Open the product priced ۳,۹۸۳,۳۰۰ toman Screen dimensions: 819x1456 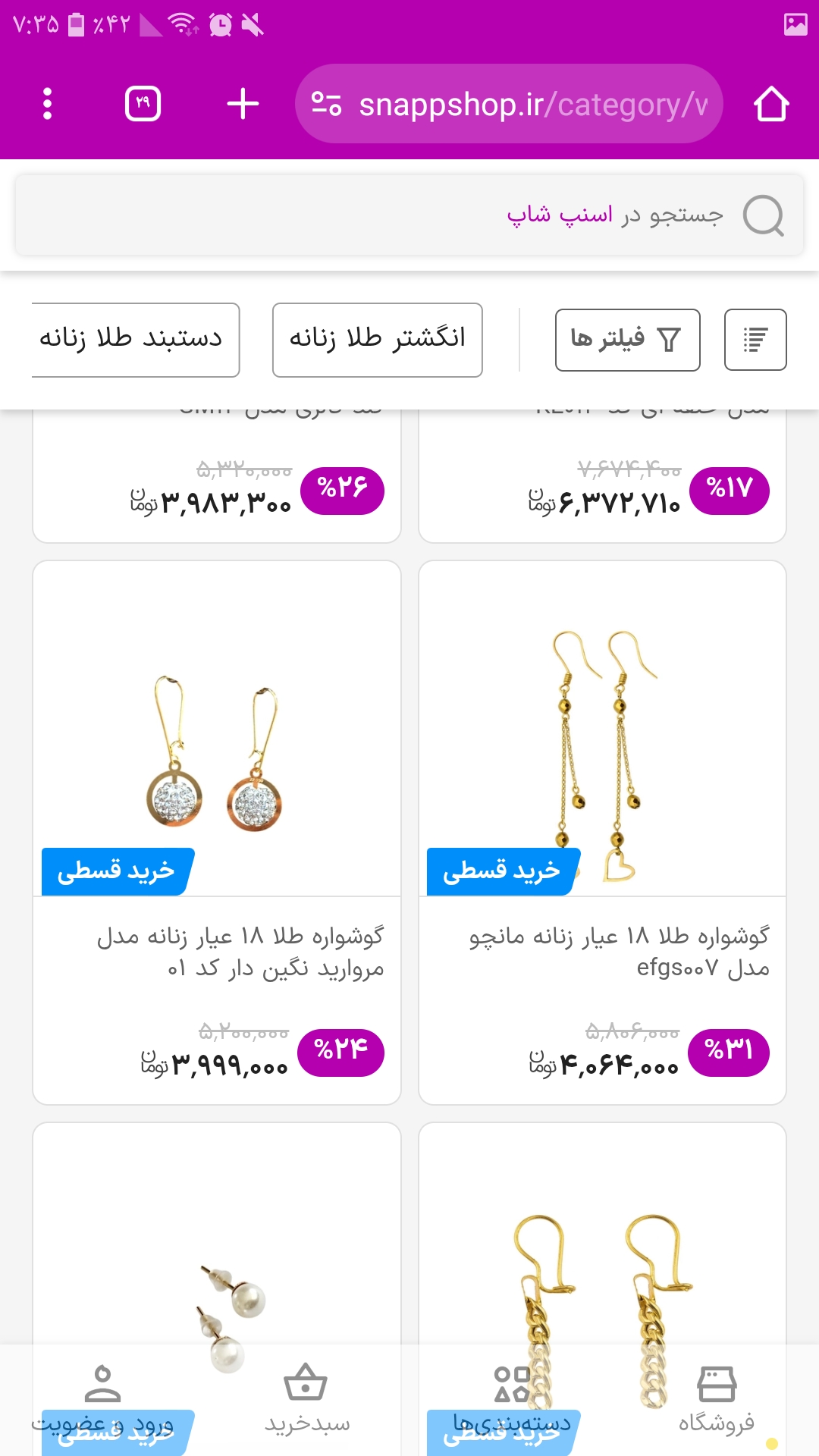217,485
